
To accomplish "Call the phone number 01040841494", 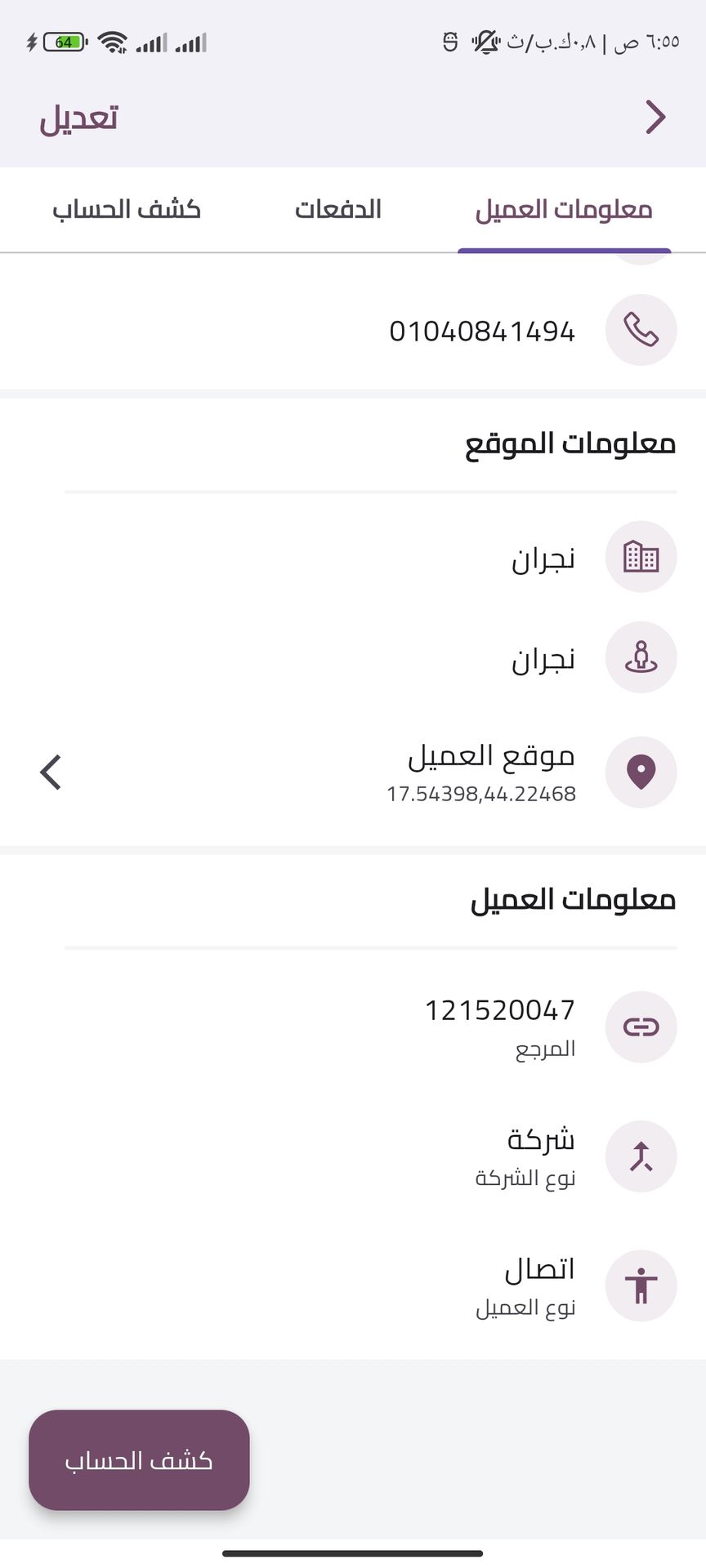I will click(482, 331).
